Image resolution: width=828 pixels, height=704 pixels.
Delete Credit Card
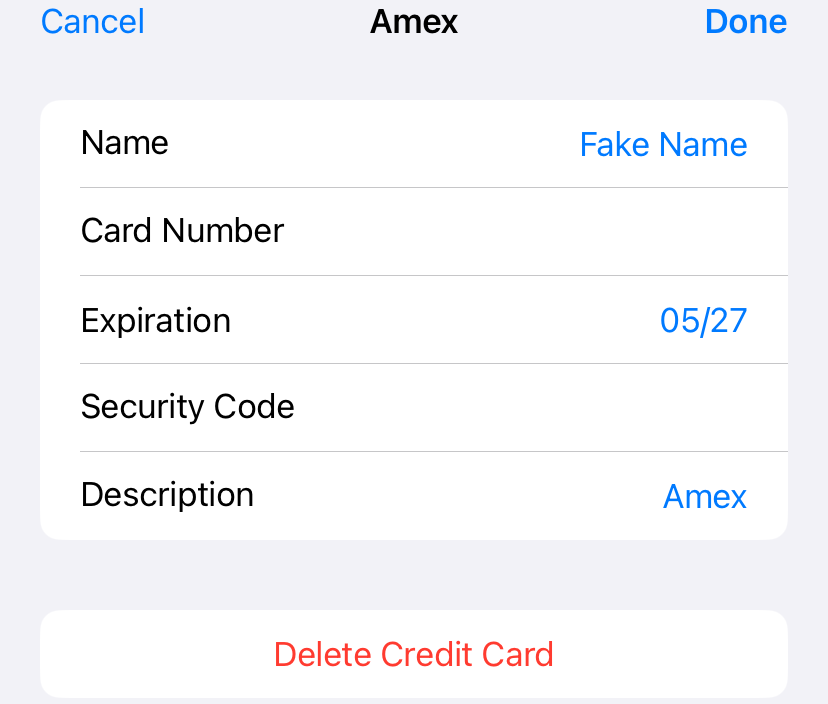[x=413, y=654]
